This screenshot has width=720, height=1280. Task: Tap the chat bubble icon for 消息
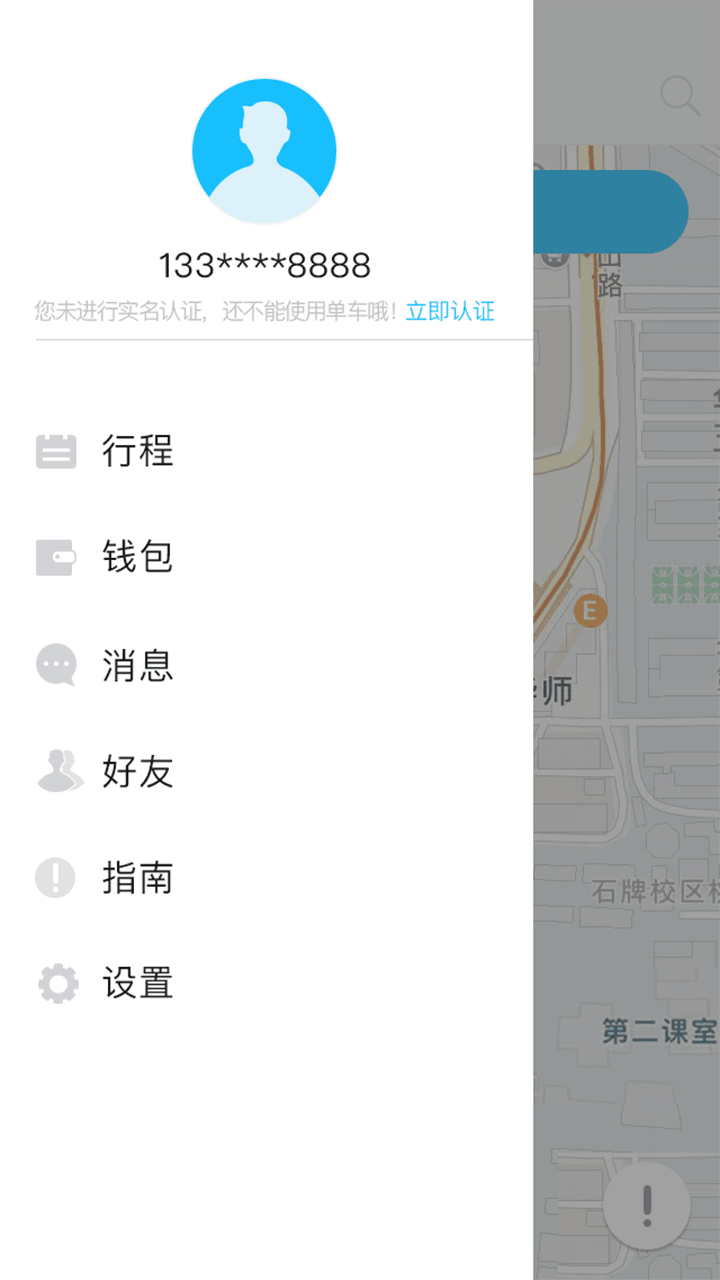[x=57, y=664]
